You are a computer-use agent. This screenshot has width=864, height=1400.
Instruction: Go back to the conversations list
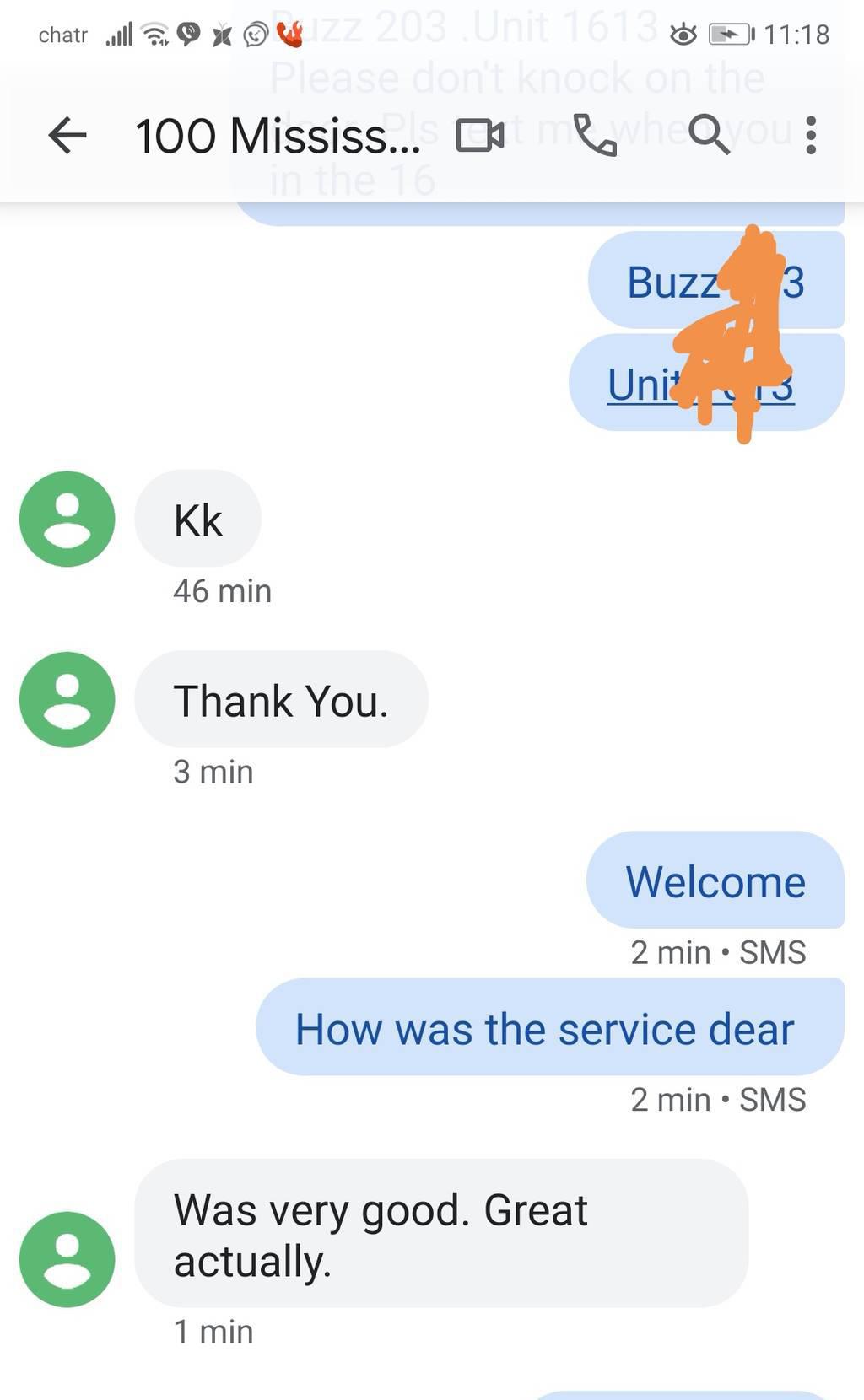(x=67, y=135)
